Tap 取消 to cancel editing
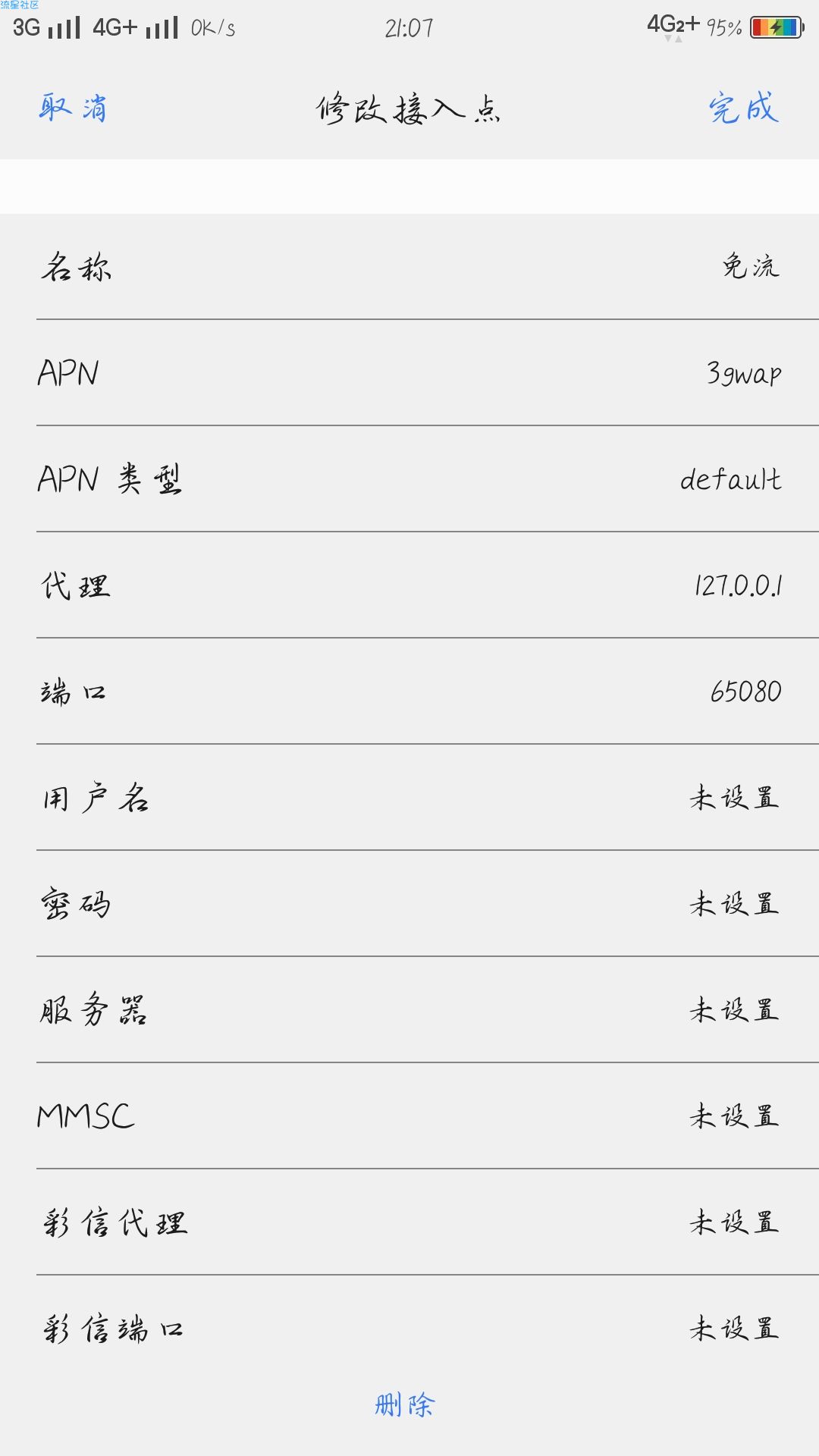 pos(73,108)
